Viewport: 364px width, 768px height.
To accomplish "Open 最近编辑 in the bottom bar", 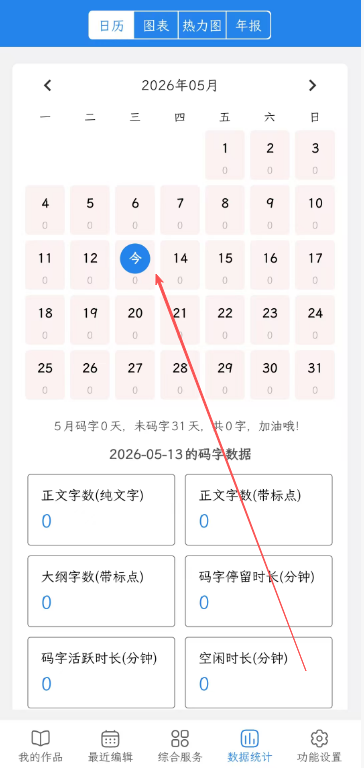I will 110,745.
